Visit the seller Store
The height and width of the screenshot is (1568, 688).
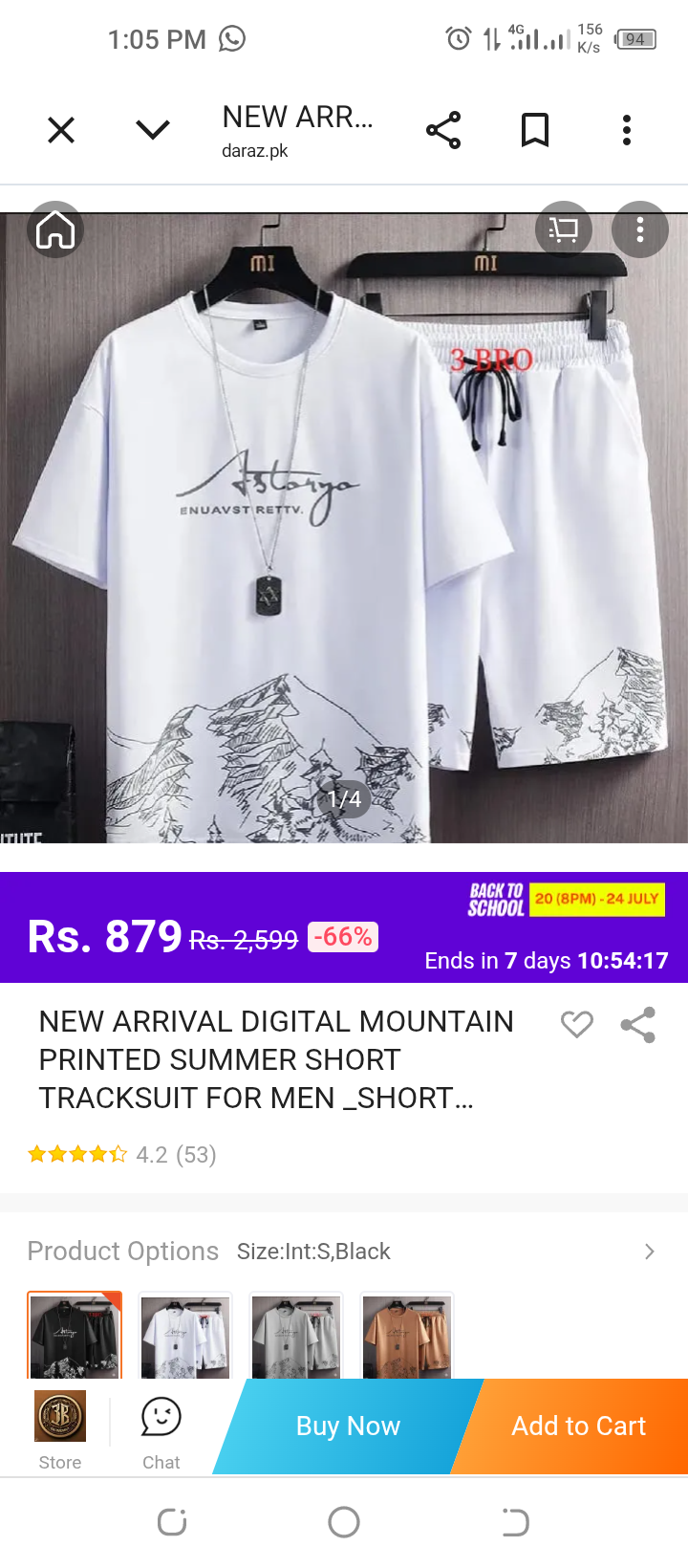(60, 1429)
